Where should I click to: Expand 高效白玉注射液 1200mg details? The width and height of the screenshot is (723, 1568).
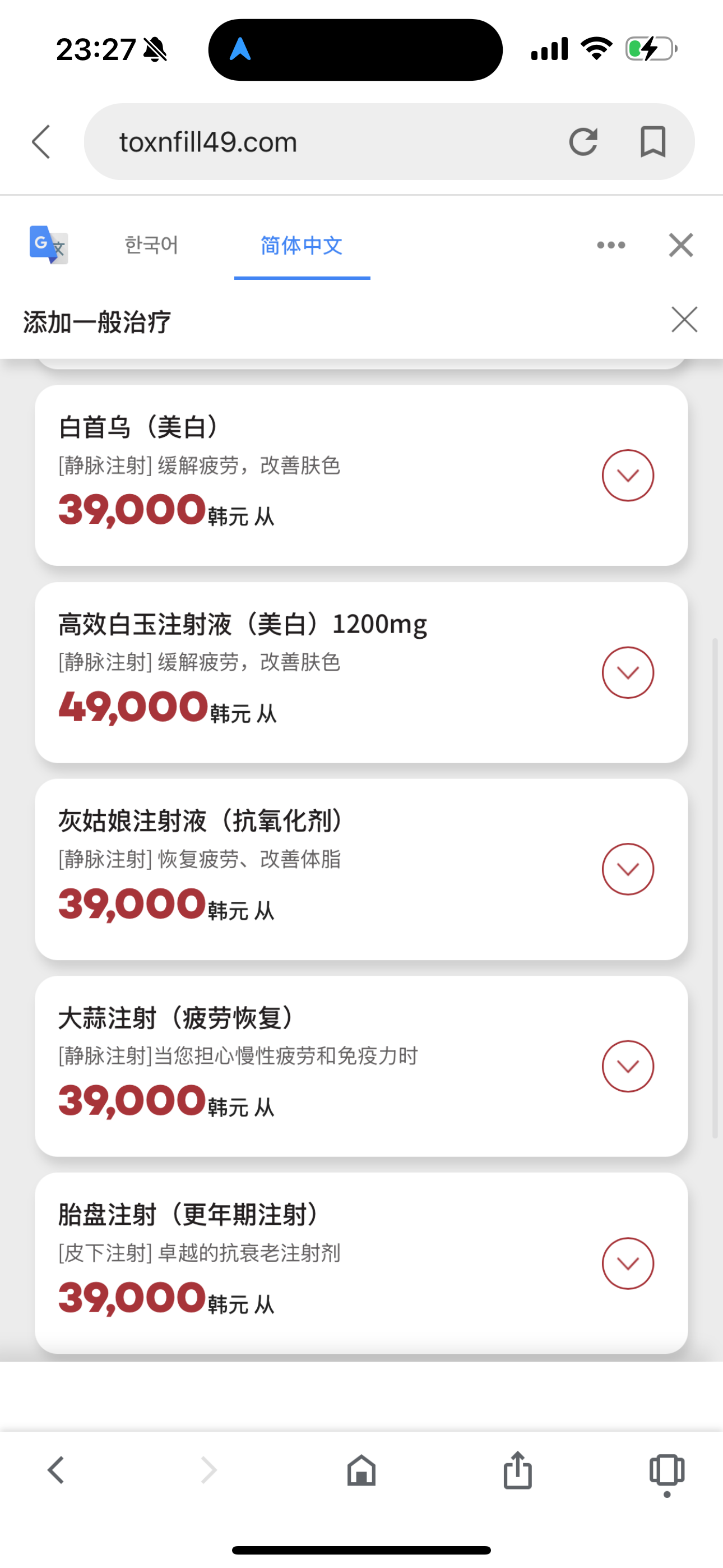(628, 672)
